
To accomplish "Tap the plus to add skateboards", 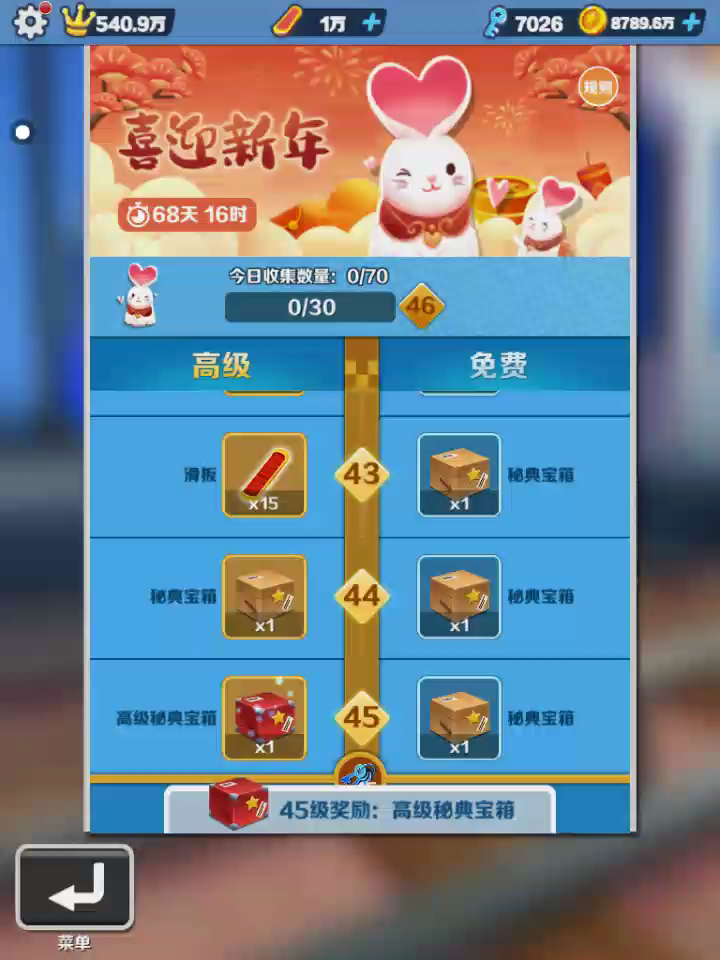I will coord(372,22).
